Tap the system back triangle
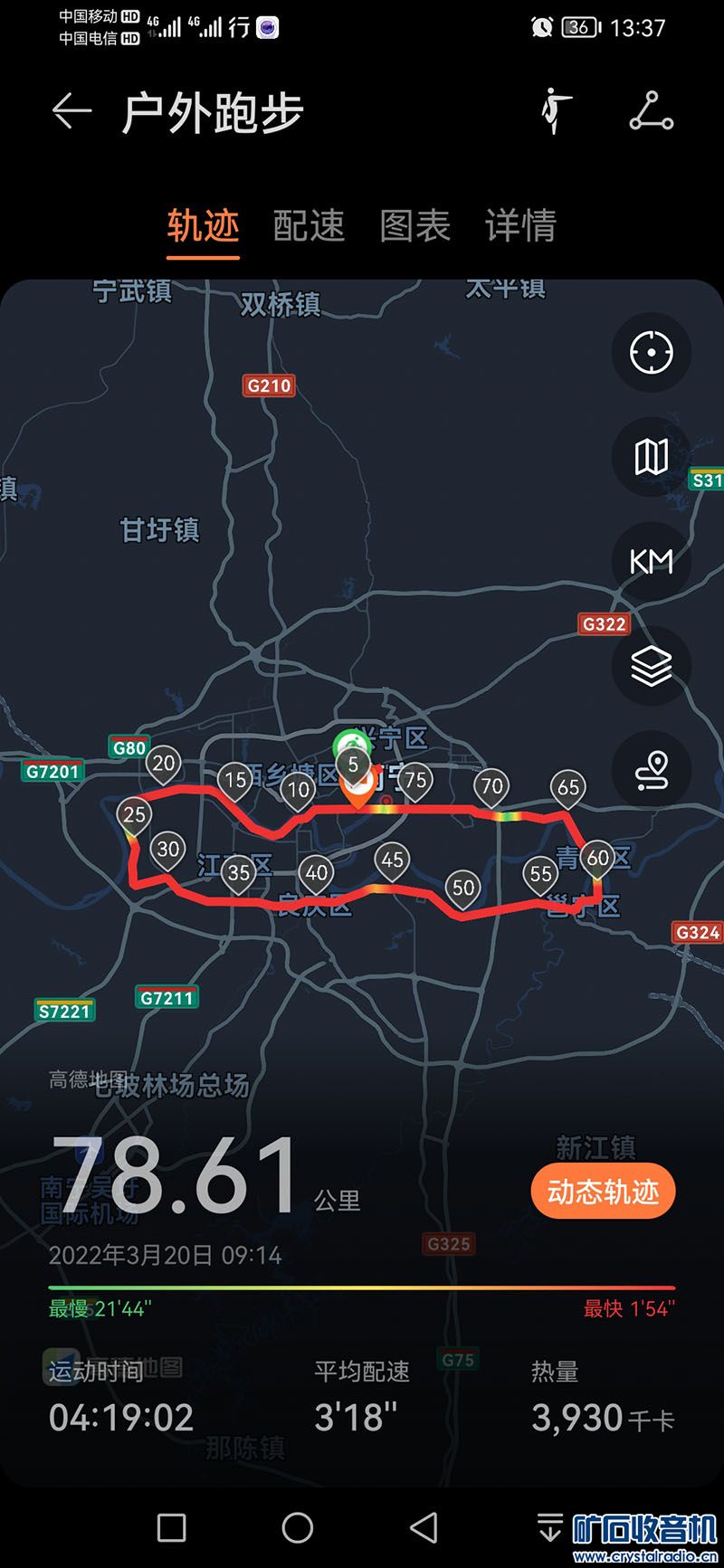724x1568 pixels. click(x=424, y=1527)
